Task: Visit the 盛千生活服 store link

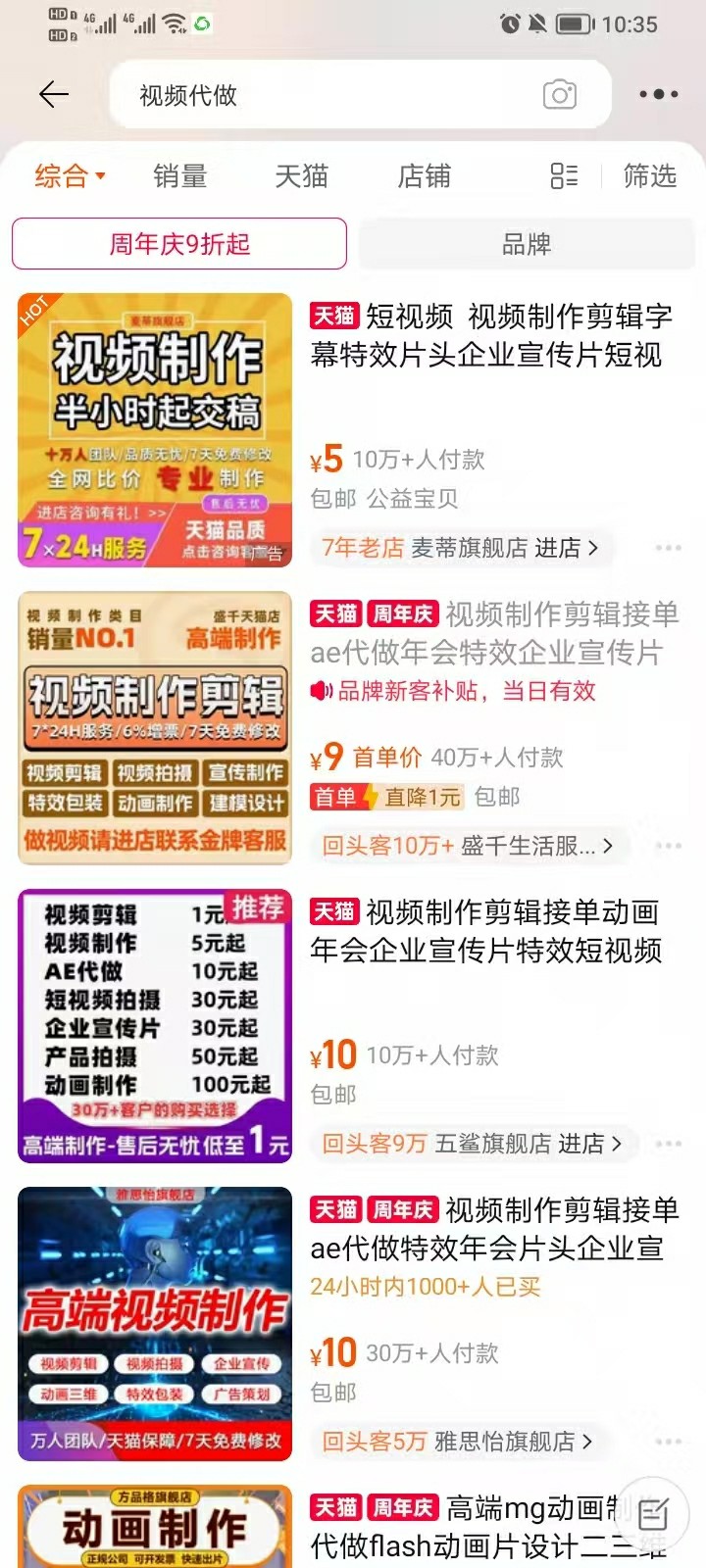Action: click(536, 846)
